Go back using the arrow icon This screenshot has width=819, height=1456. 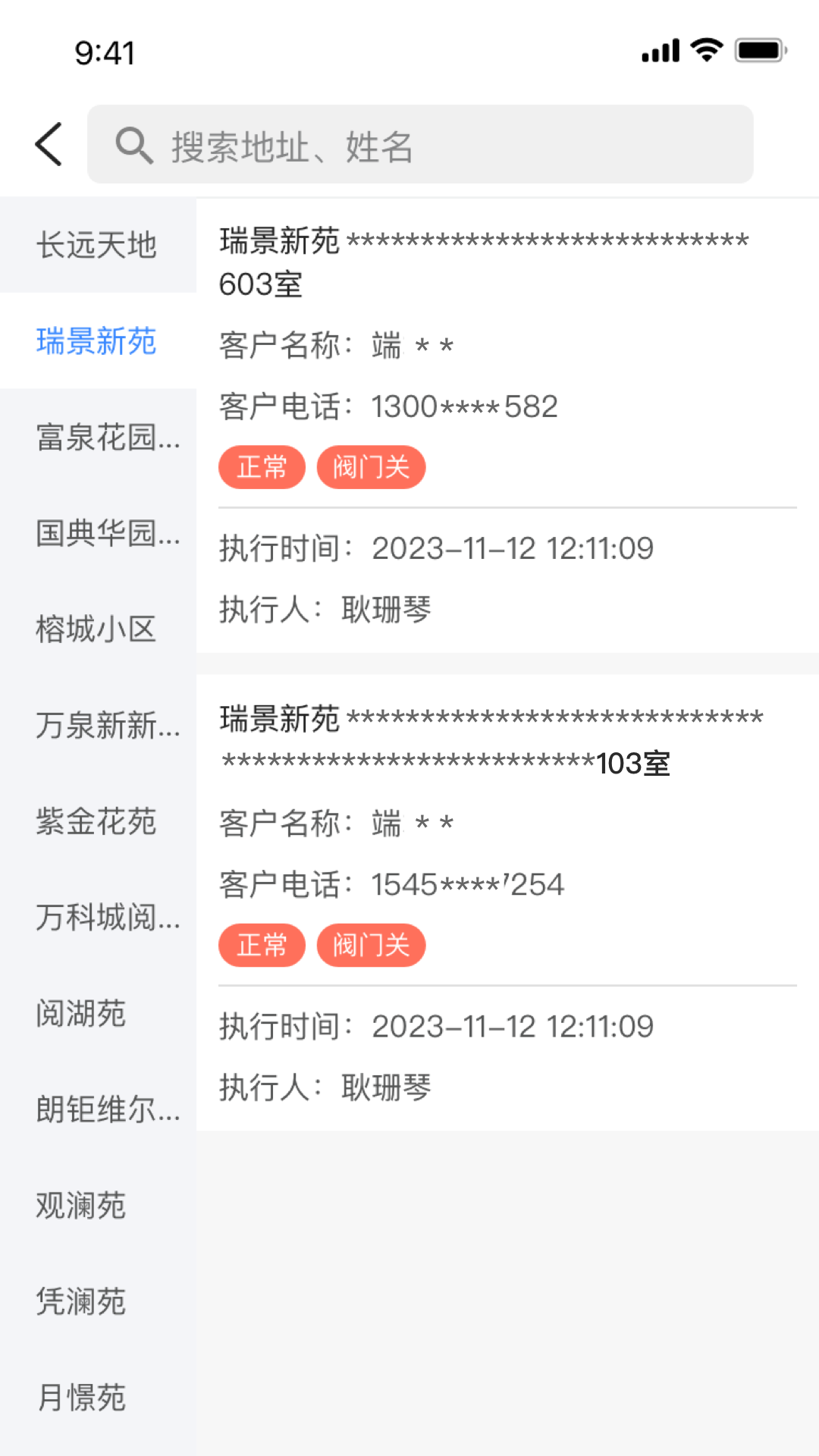click(49, 144)
